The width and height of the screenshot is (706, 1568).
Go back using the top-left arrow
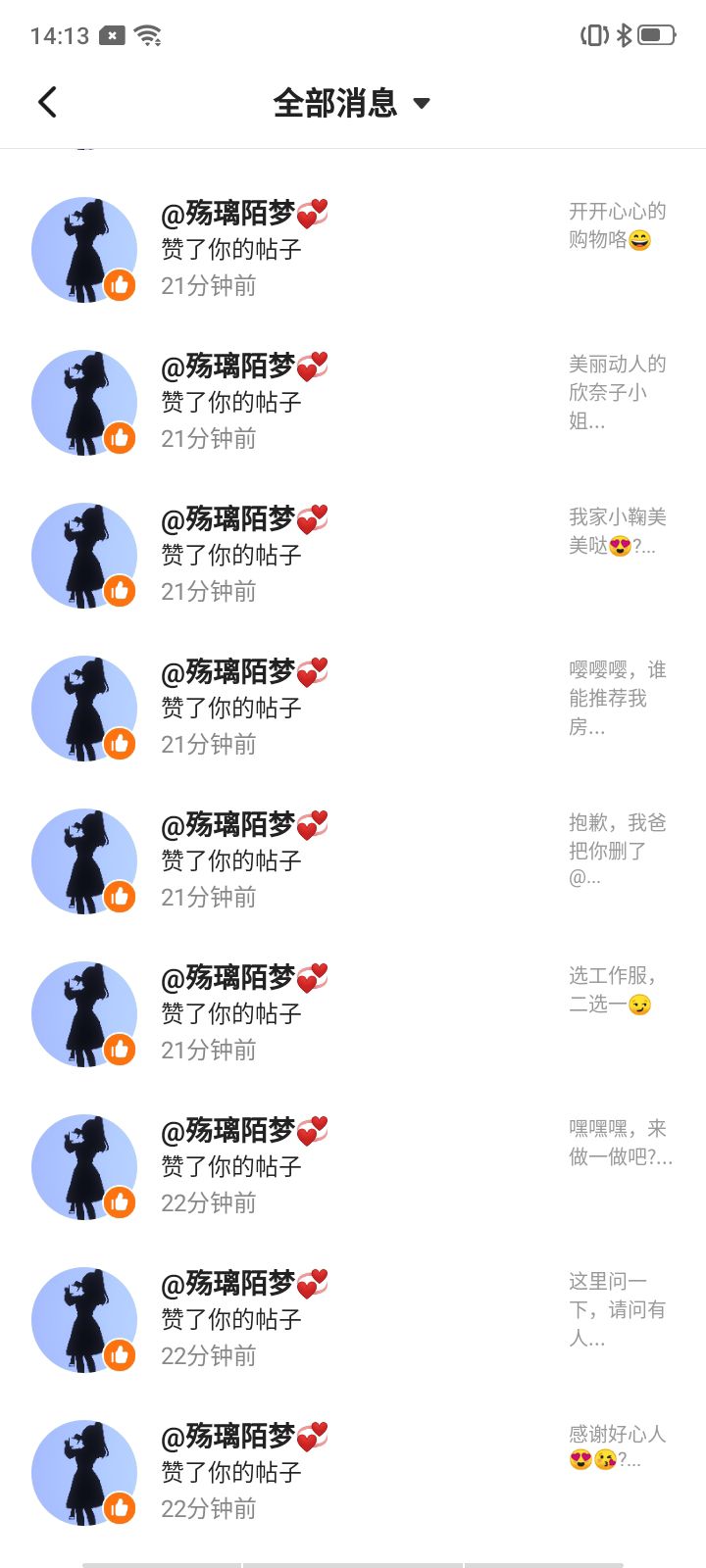click(x=47, y=102)
